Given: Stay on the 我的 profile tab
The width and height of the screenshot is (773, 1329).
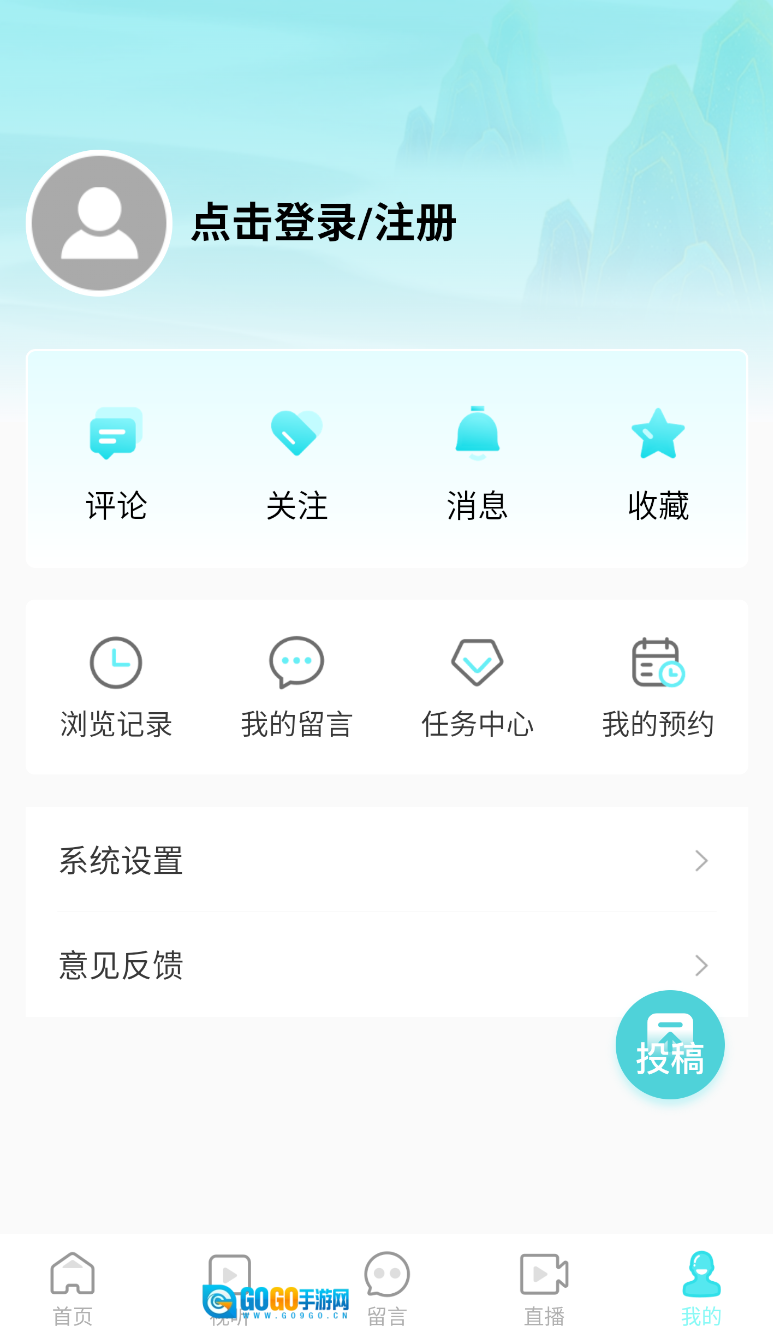Looking at the screenshot, I should pyautogui.click(x=701, y=1285).
